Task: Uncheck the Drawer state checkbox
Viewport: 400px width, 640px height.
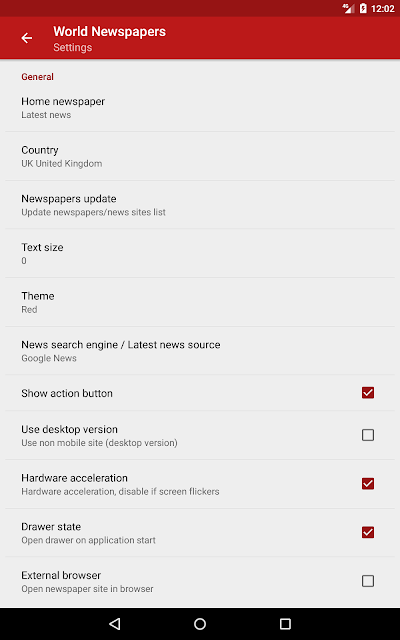Action: coord(368,532)
